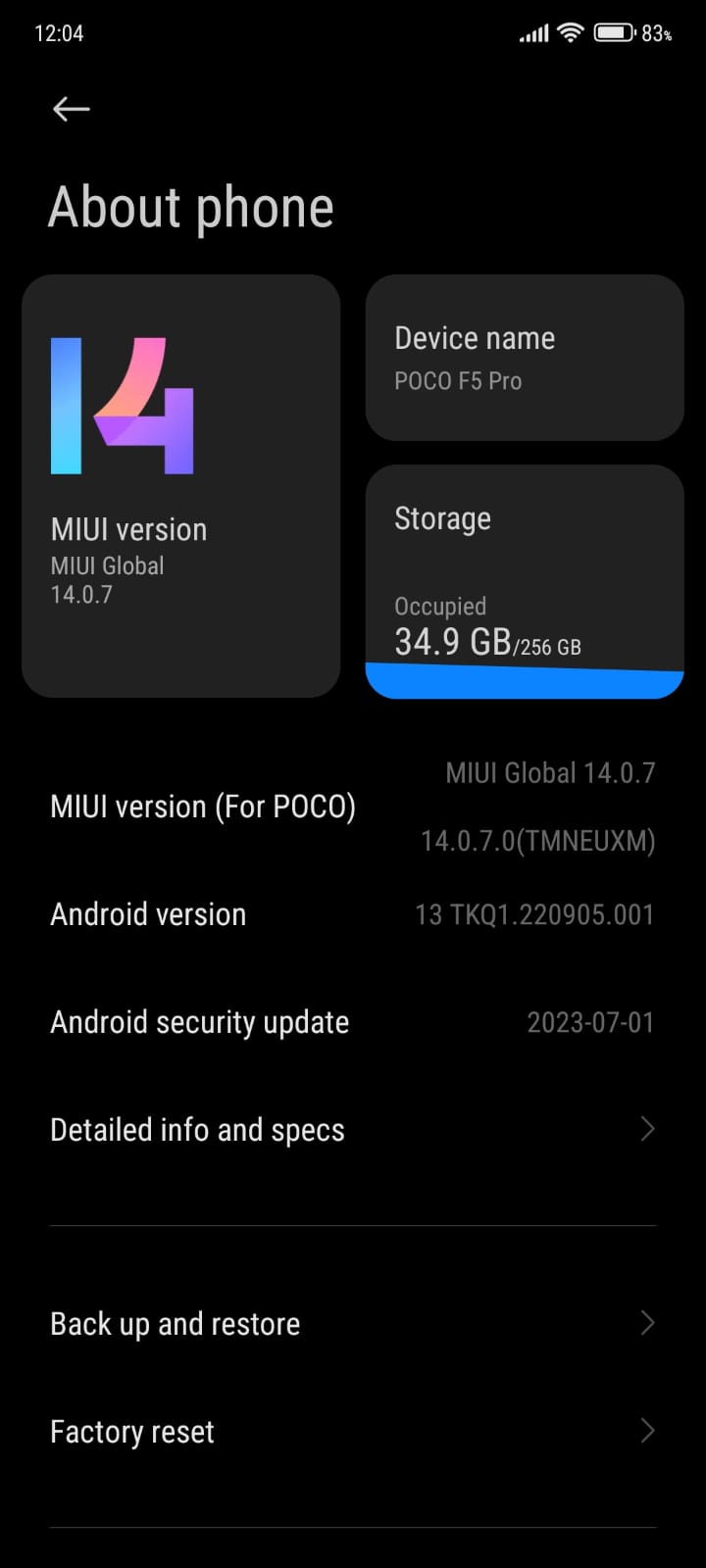
Task: Open the MIUI version card
Action: click(181, 486)
